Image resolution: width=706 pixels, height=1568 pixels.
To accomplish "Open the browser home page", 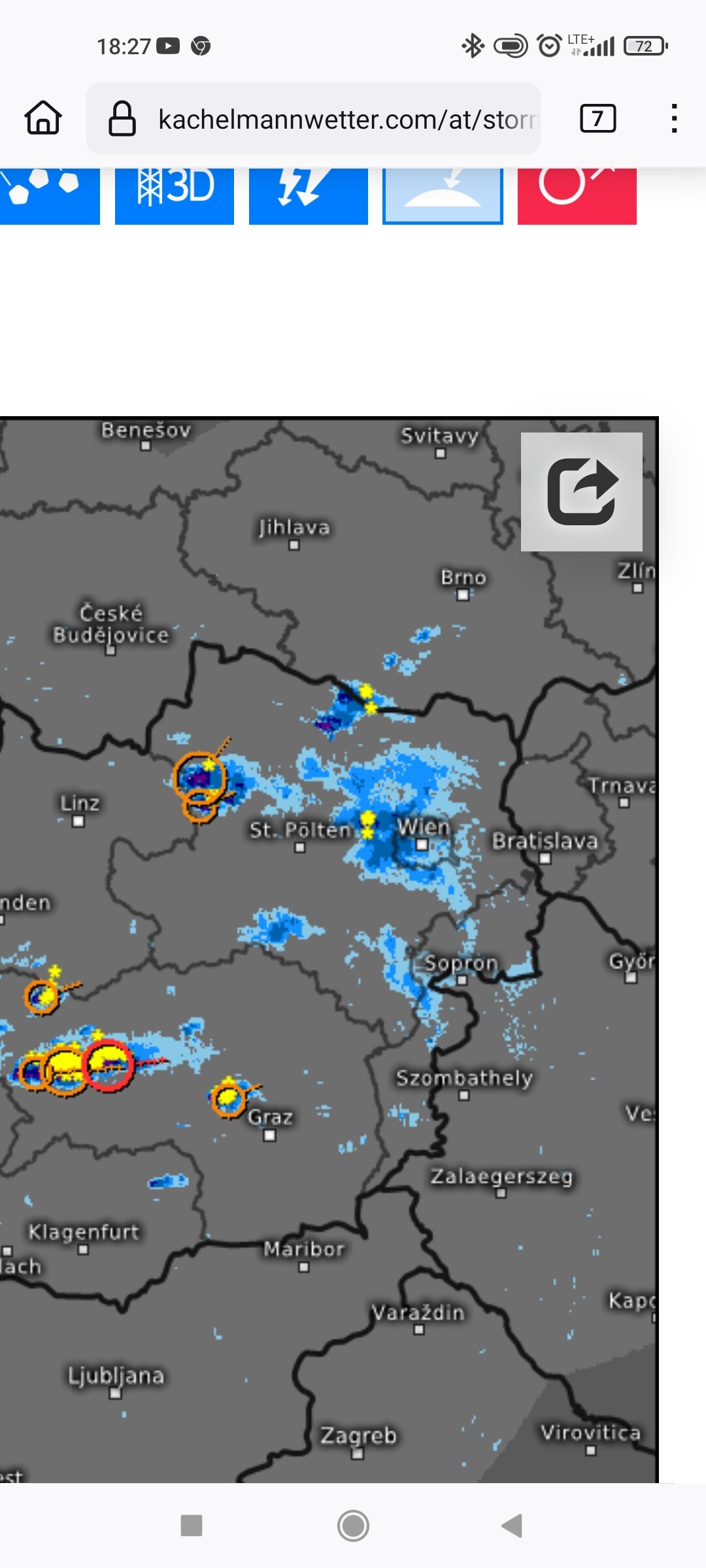I will click(x=43, y=118).
